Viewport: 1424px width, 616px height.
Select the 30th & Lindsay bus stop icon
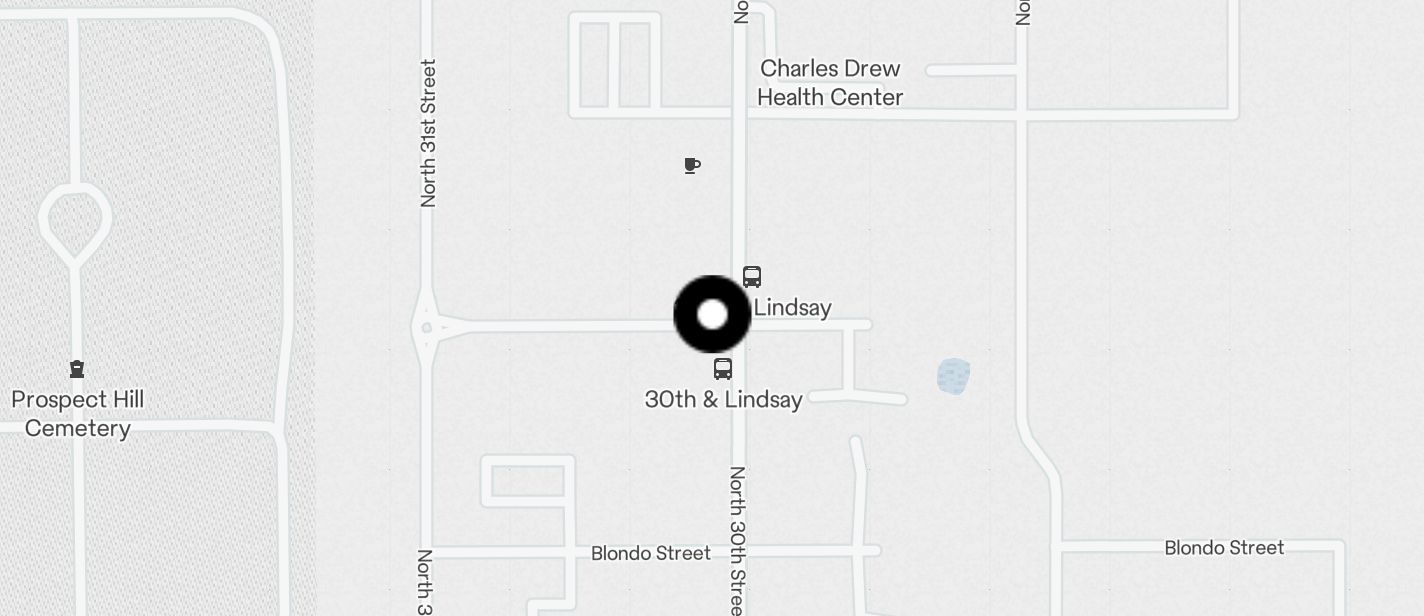coord(723,369)
